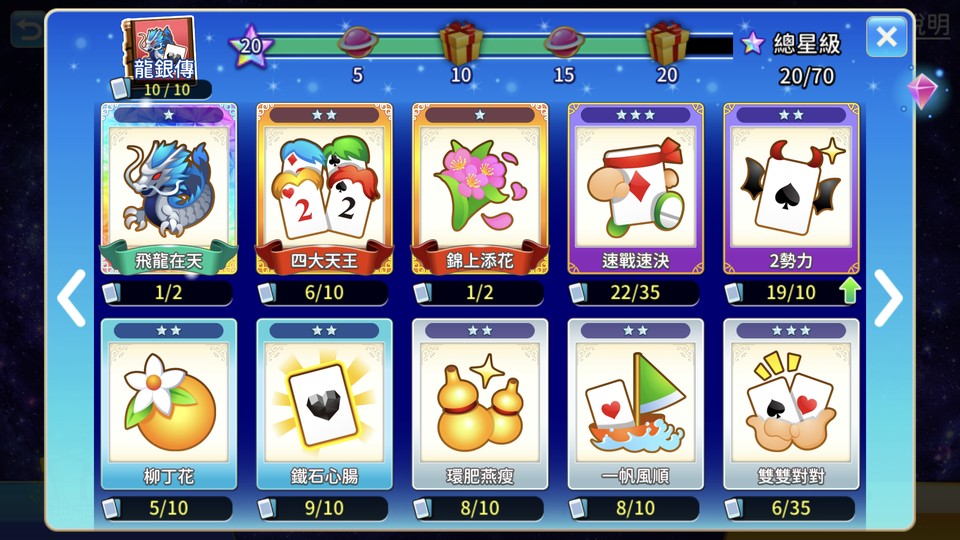Close the collection window
Viewport: 960px width, 540px height.
point(886,37)
